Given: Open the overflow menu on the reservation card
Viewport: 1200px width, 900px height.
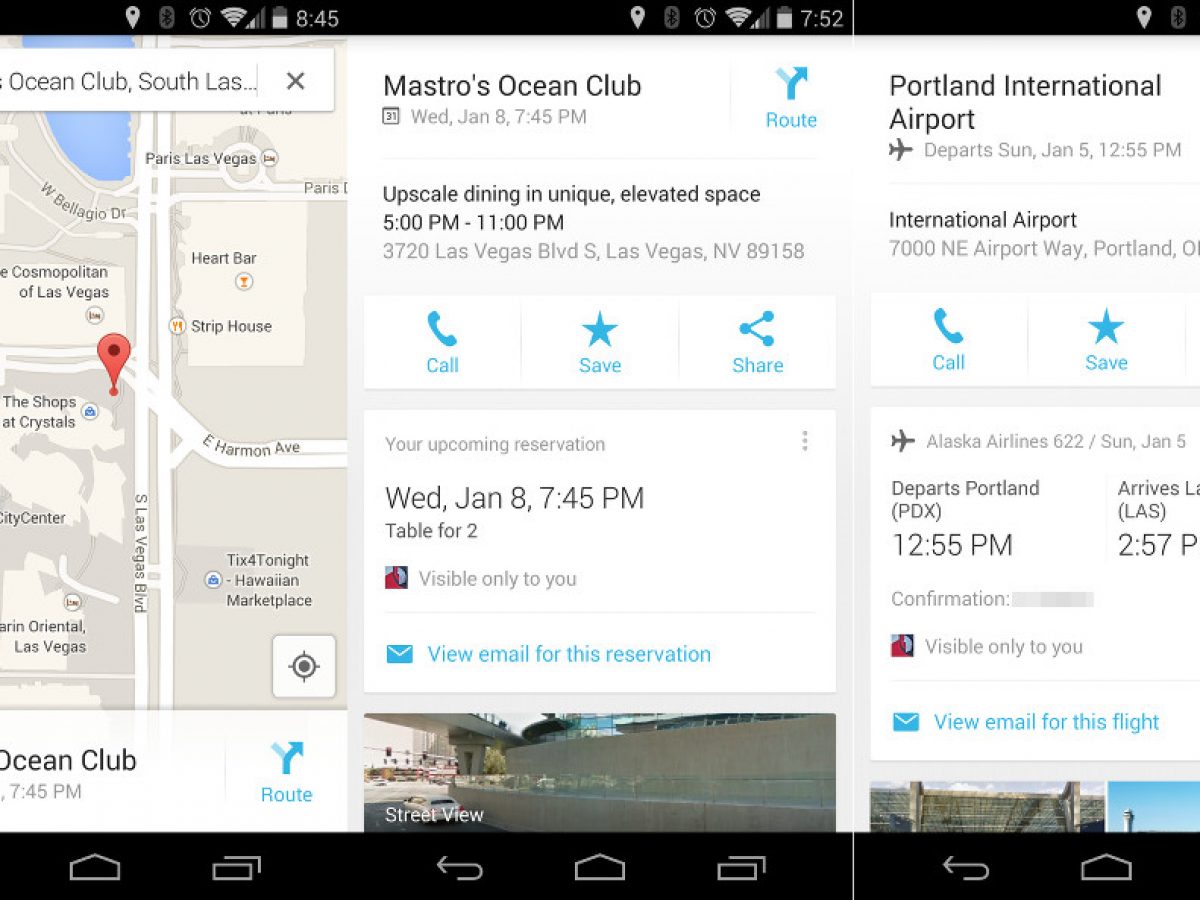Looking at the screenshot, I should coord(805,441).
